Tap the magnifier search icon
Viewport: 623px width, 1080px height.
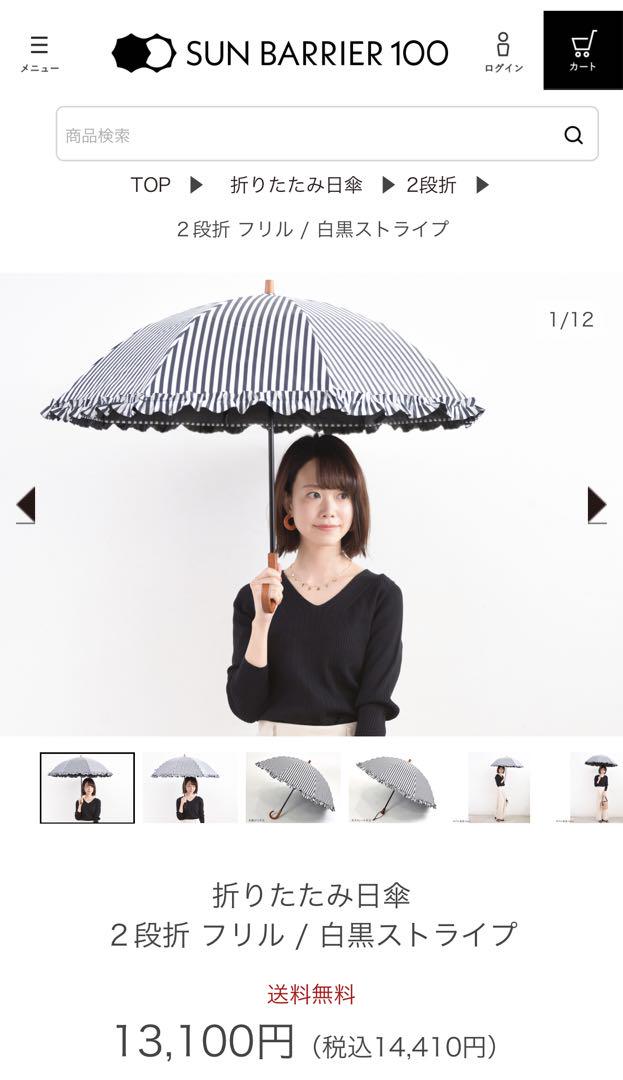(573, 135)
